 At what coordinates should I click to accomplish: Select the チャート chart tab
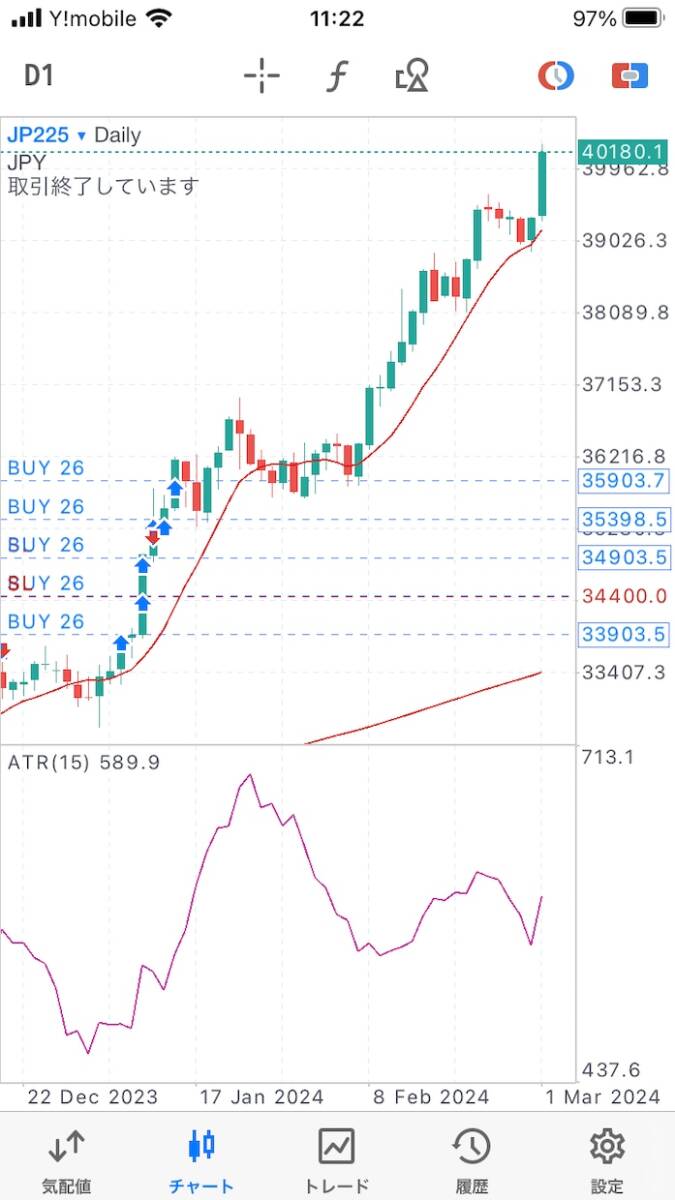pyautogui.click(x=202, y=1159)
